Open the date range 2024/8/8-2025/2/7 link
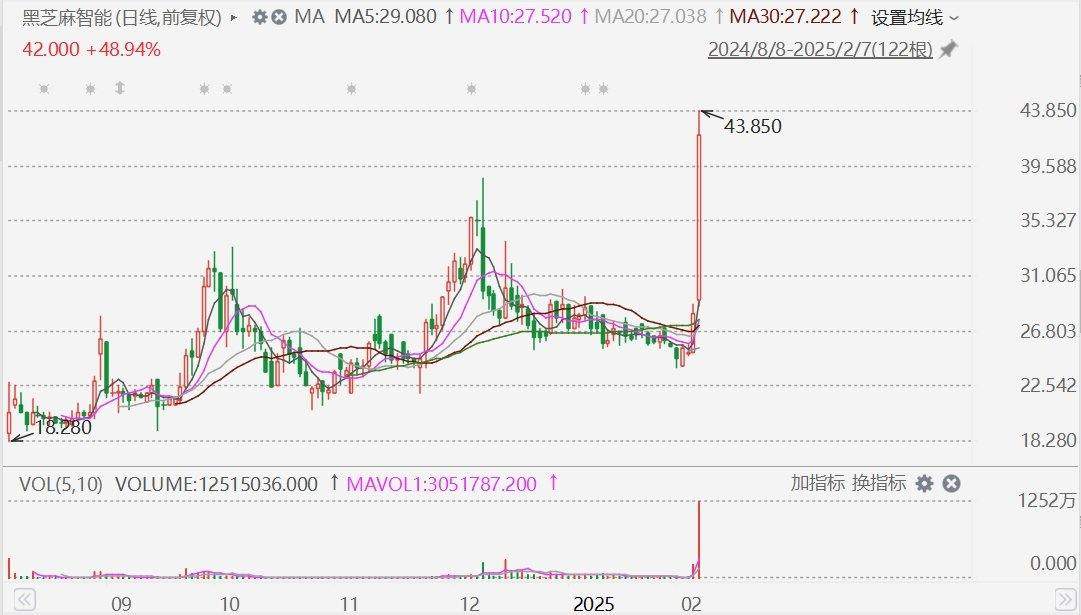This screenshot has height=615, width=1081. pos(820,48)
